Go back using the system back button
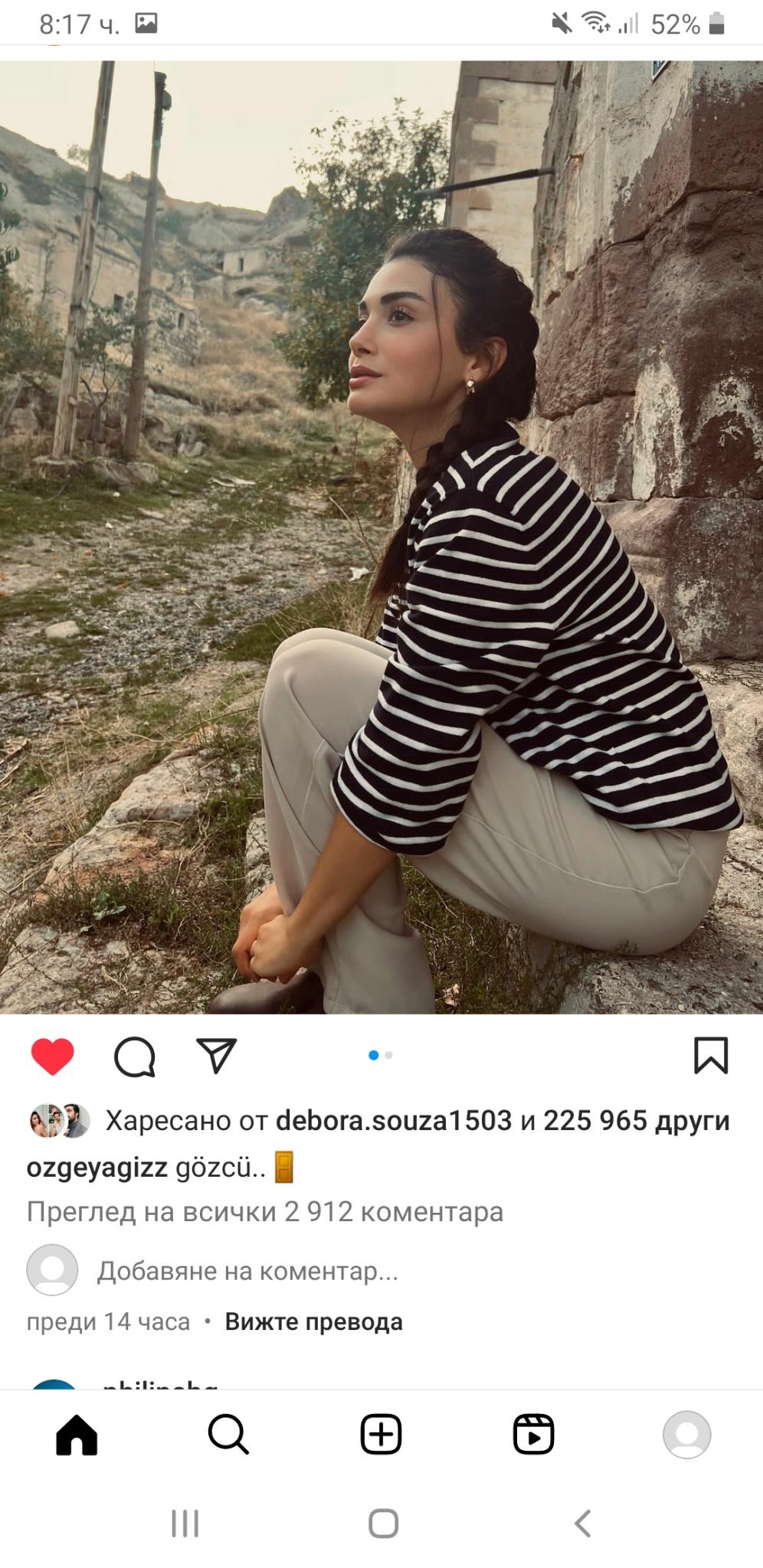This screenshot has width=763, height=1568. 582,1524
